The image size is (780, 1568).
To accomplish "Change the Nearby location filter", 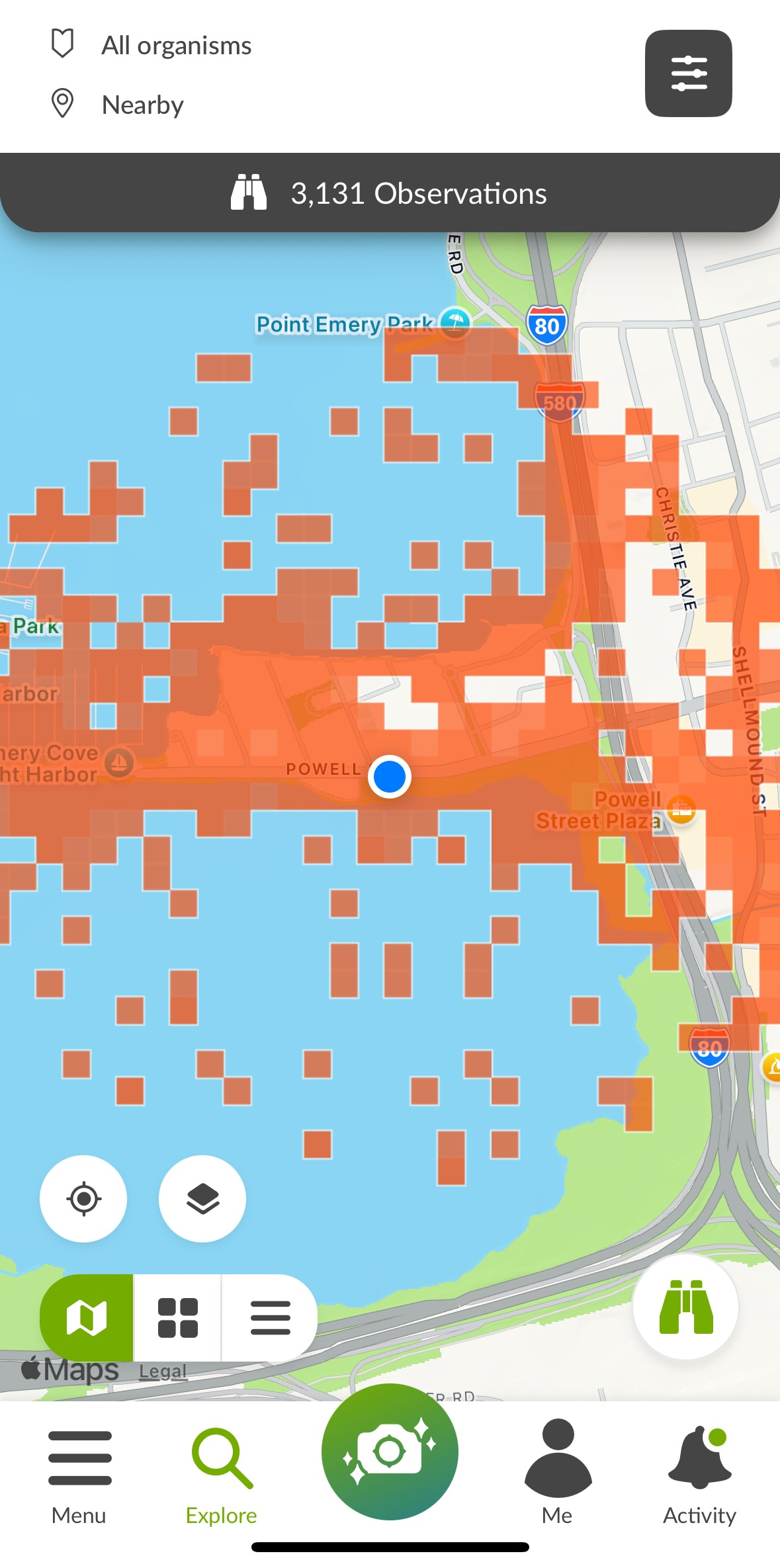I will pyautogui.click(x=142, y=105).
